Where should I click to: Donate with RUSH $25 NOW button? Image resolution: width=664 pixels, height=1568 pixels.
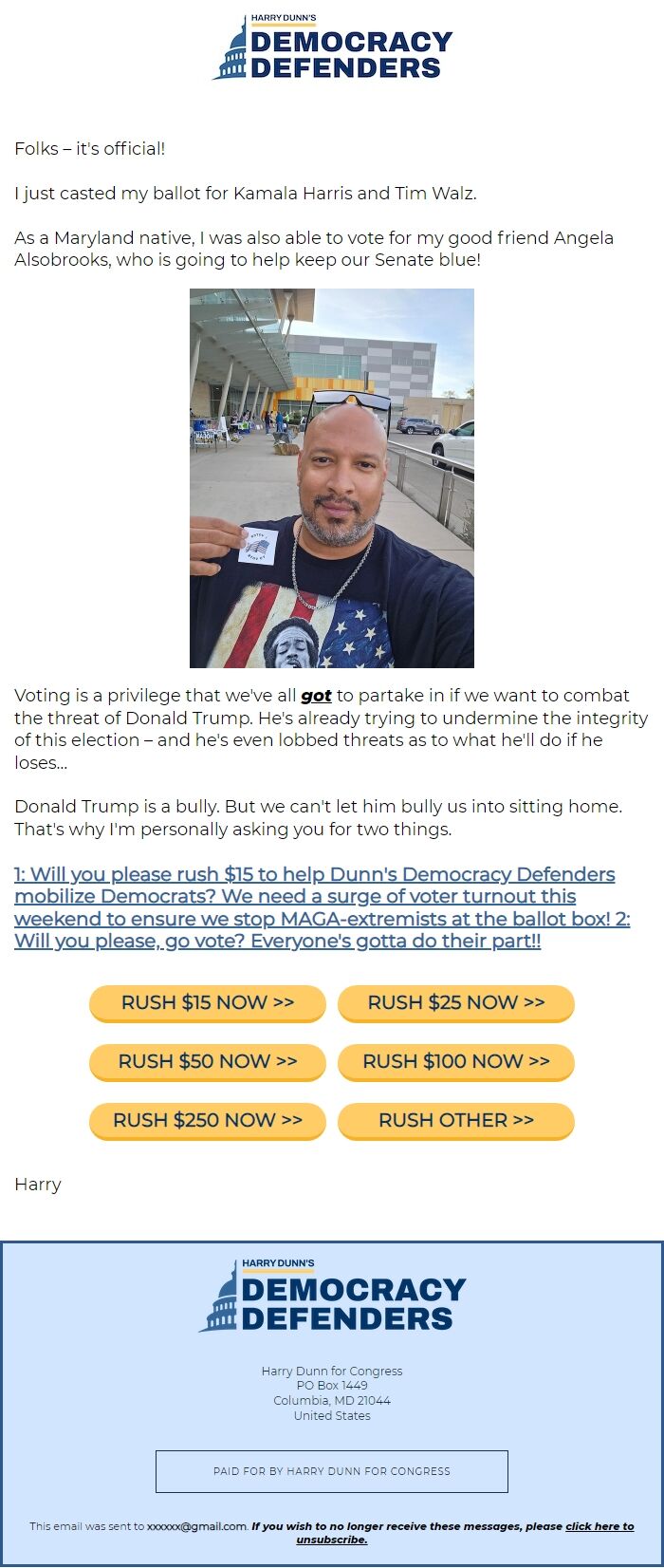tap(456, 1002)
